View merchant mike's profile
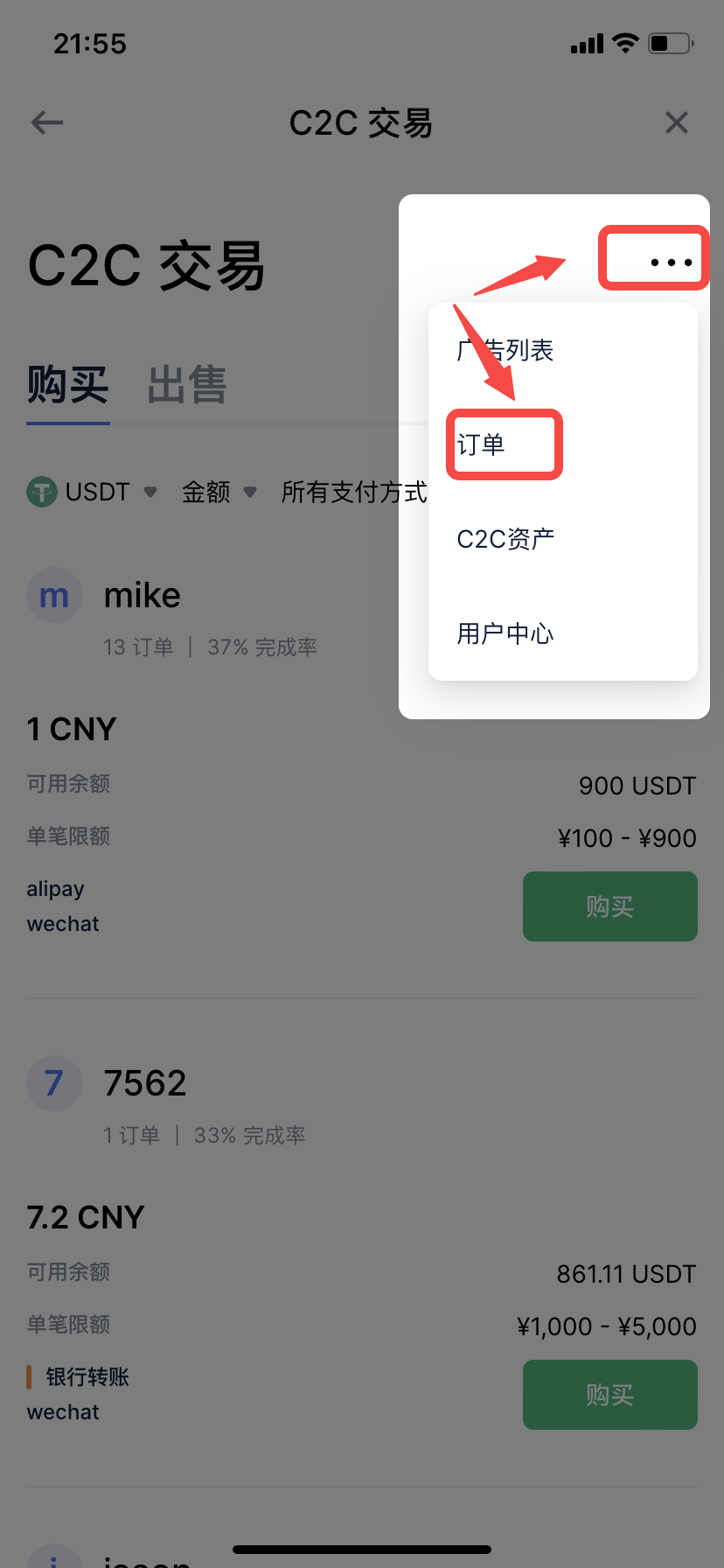Screen dimensions: 724x1568 click(x=142, y=596)
